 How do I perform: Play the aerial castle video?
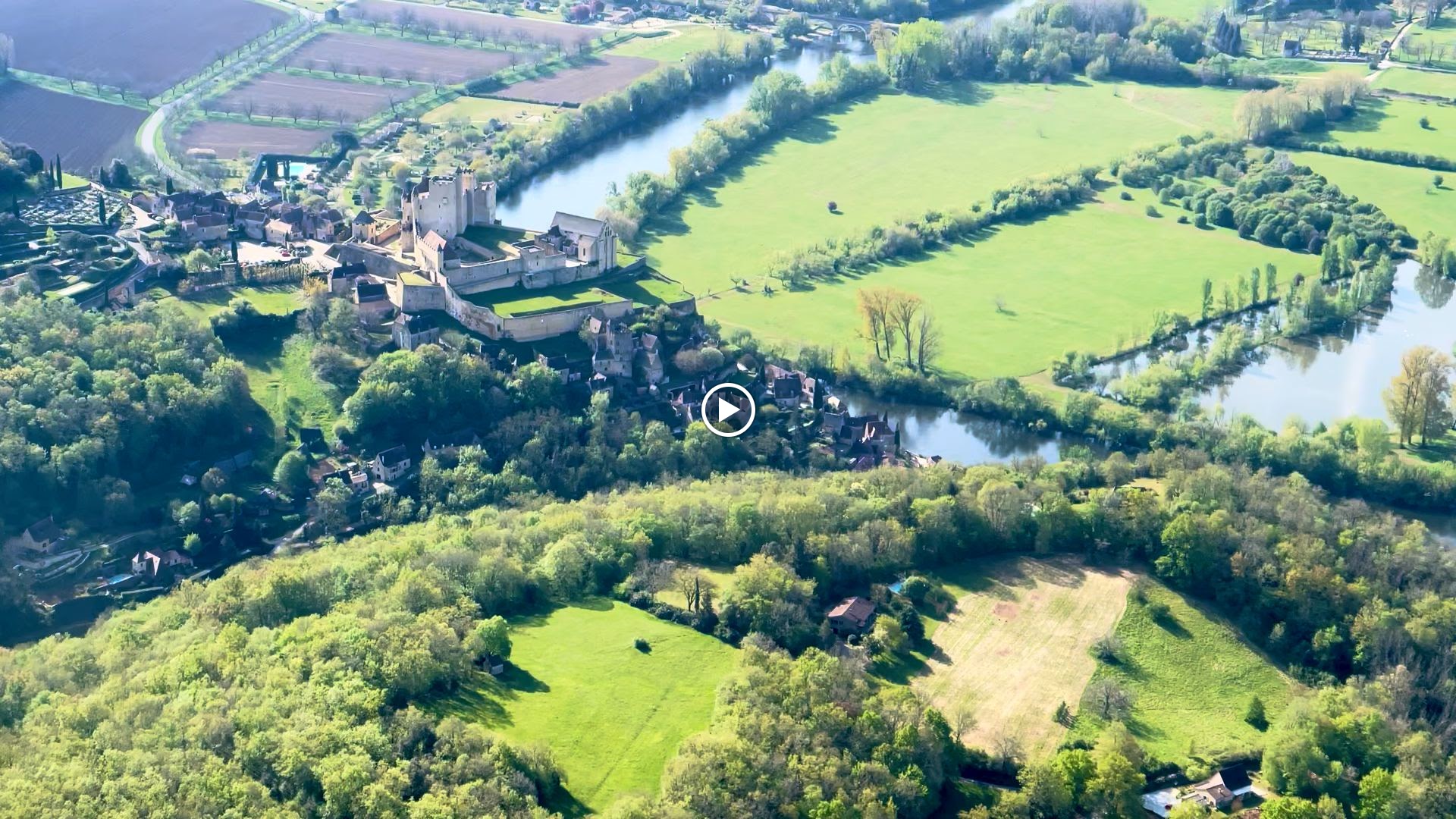728,410
